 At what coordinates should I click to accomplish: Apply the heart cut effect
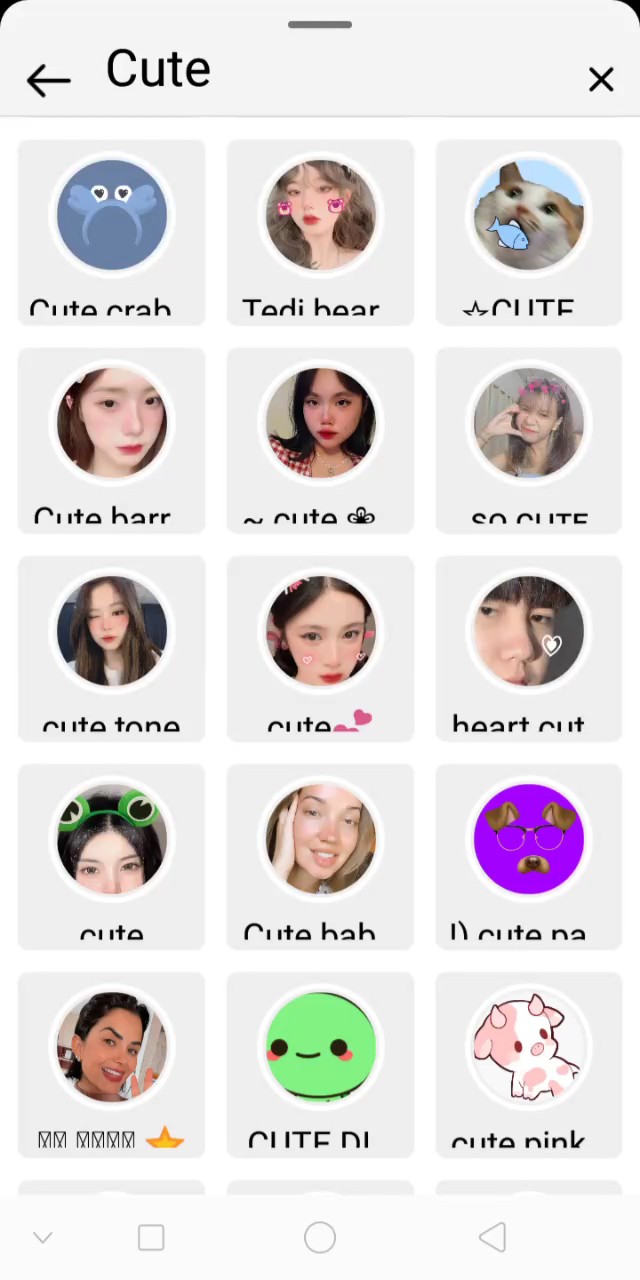(x=529, y=648)
